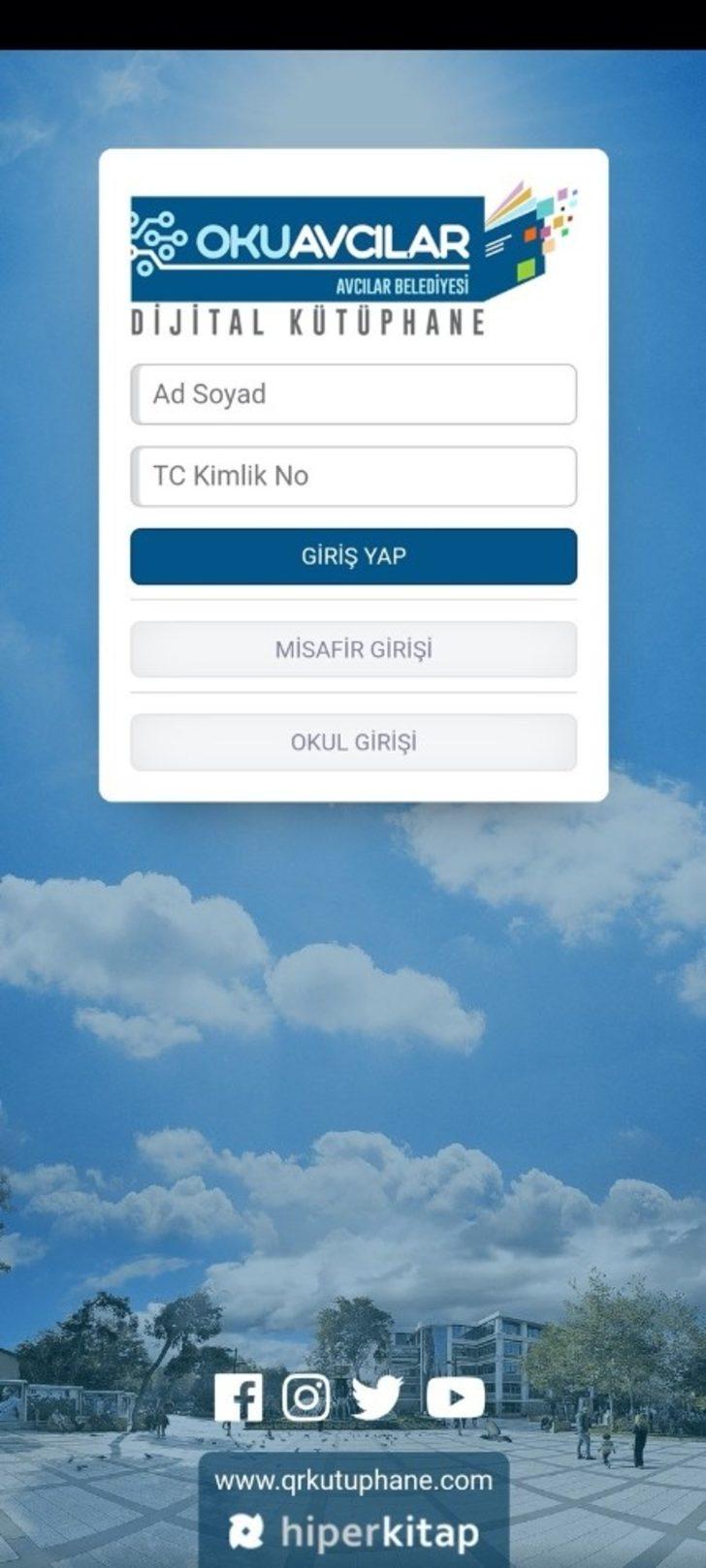This screenshot has height=1568, width=706.
Task: Click the divider line above OKUL GİRİŞİ
Action: (353, 695)
